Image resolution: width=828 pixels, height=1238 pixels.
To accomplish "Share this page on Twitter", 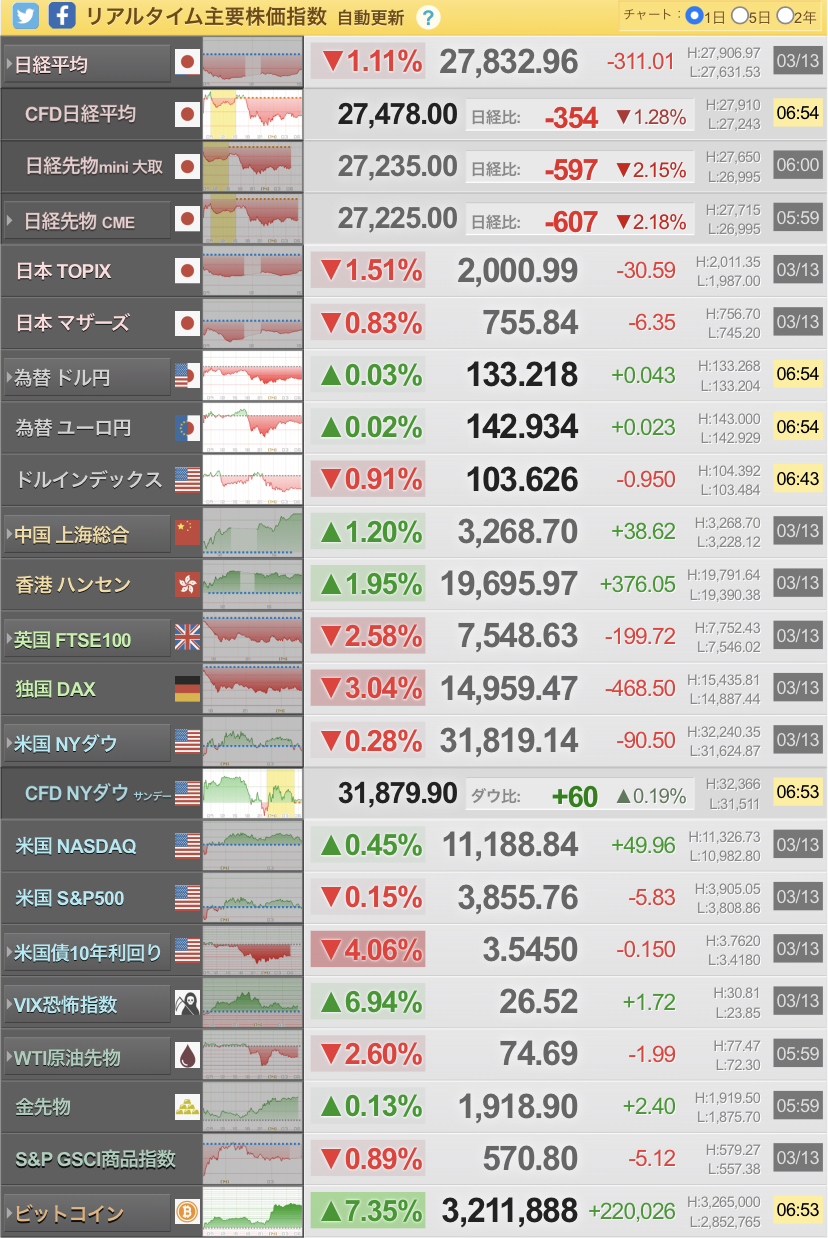I will click(26, 16).
